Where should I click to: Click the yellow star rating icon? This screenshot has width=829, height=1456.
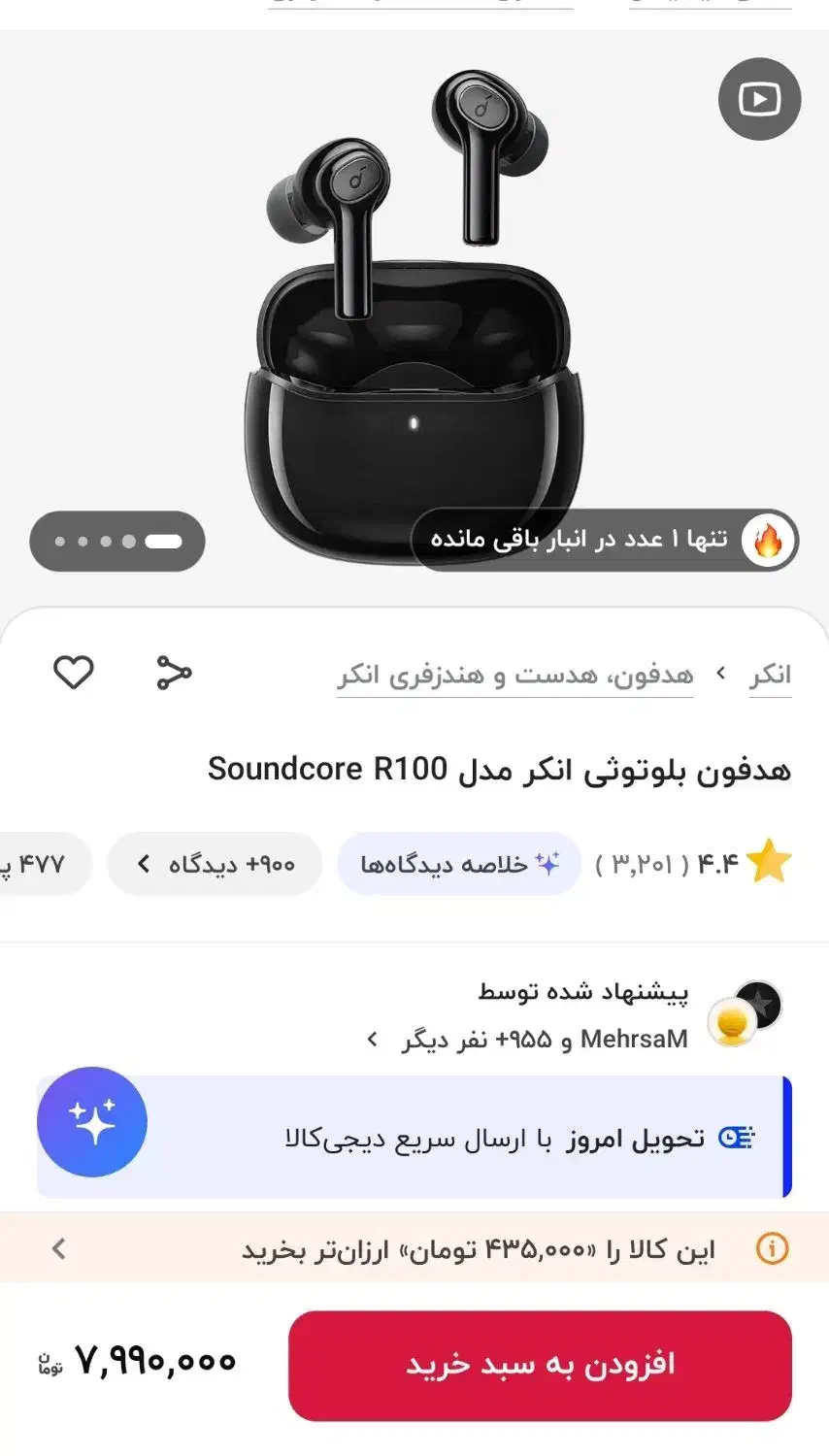click(x=768, y=860)
